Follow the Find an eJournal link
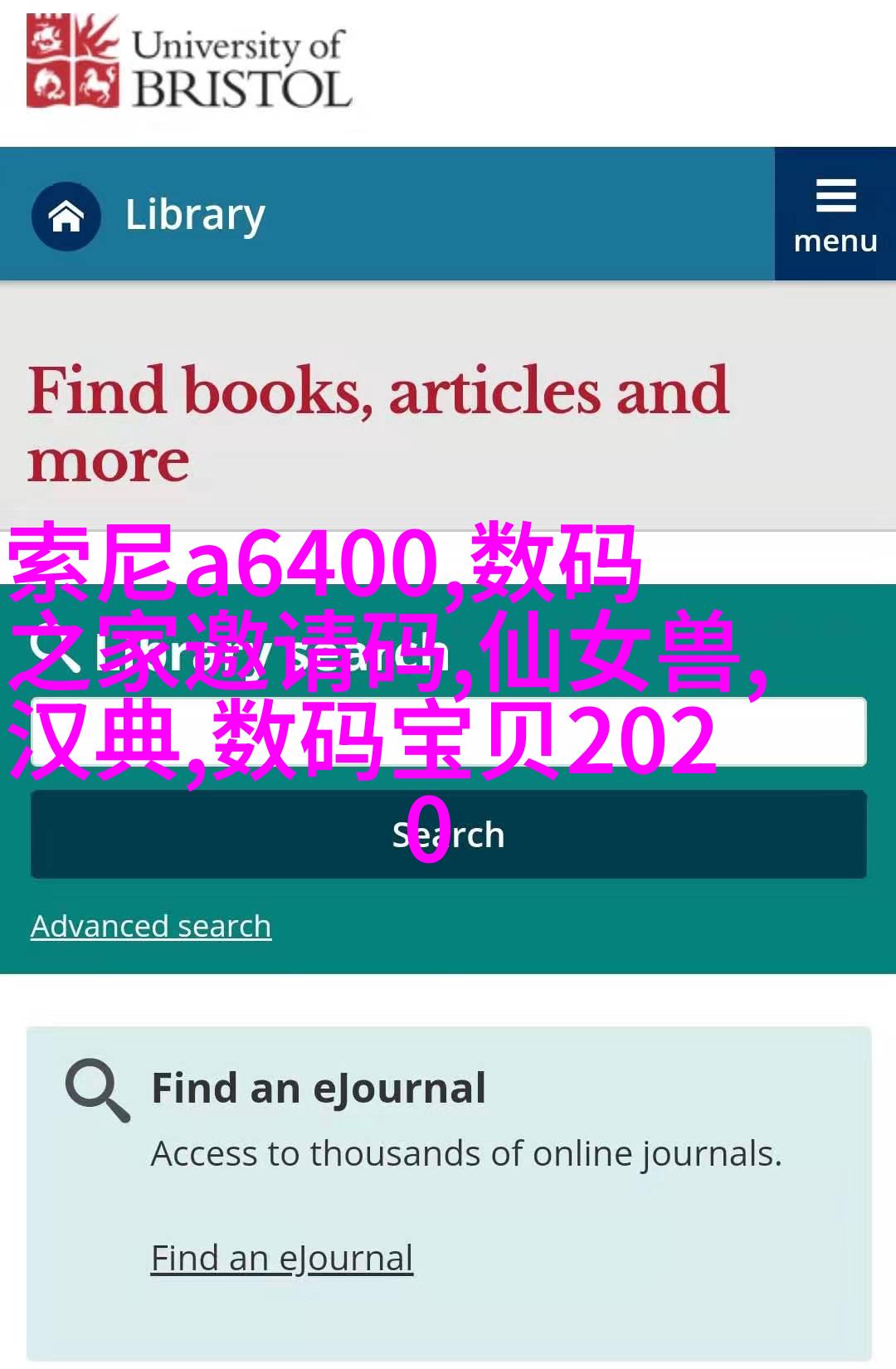 point(282,1258)
